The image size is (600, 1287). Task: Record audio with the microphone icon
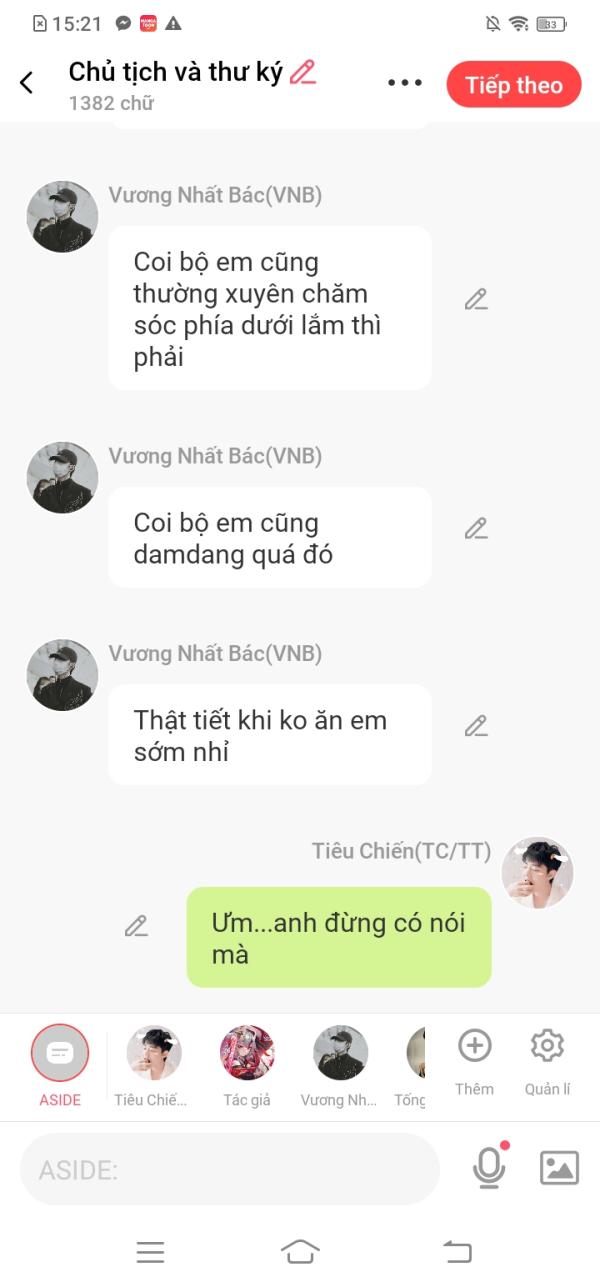coord(489,1167)
